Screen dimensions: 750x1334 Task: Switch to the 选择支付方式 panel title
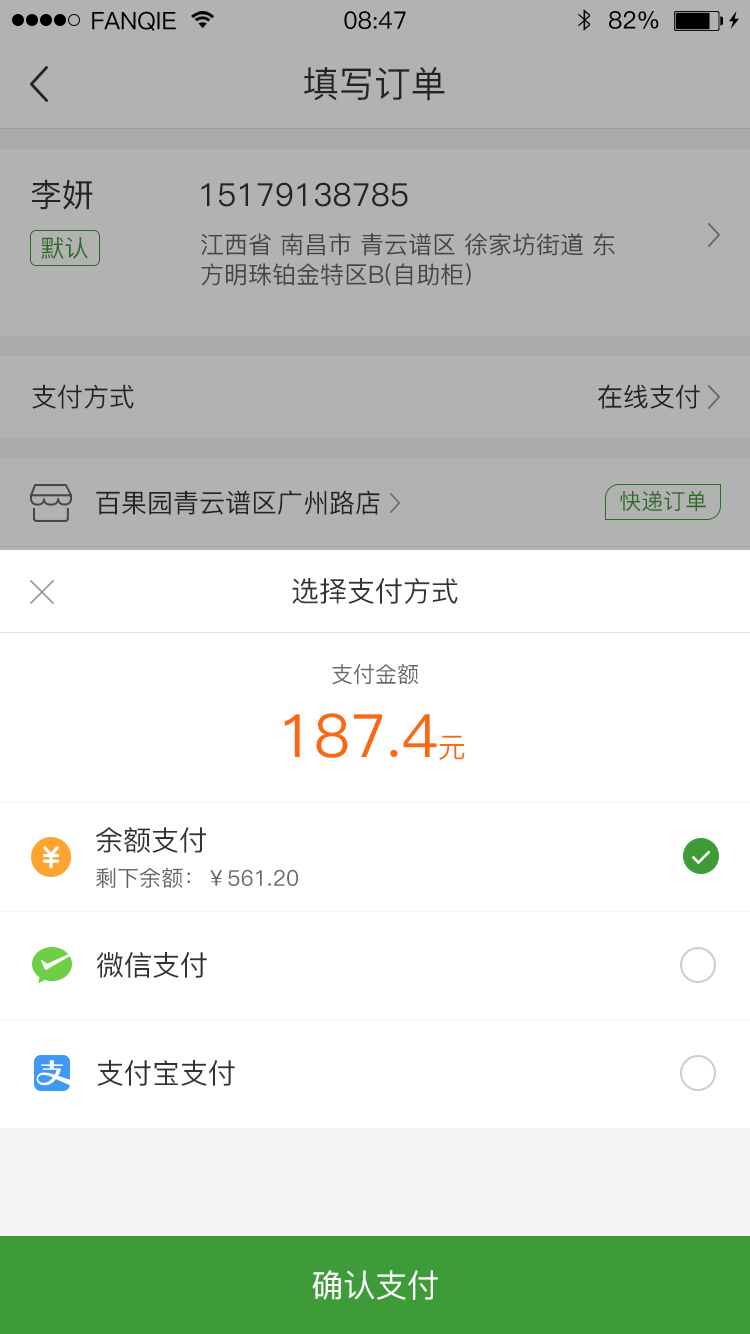tap(375, 591)
